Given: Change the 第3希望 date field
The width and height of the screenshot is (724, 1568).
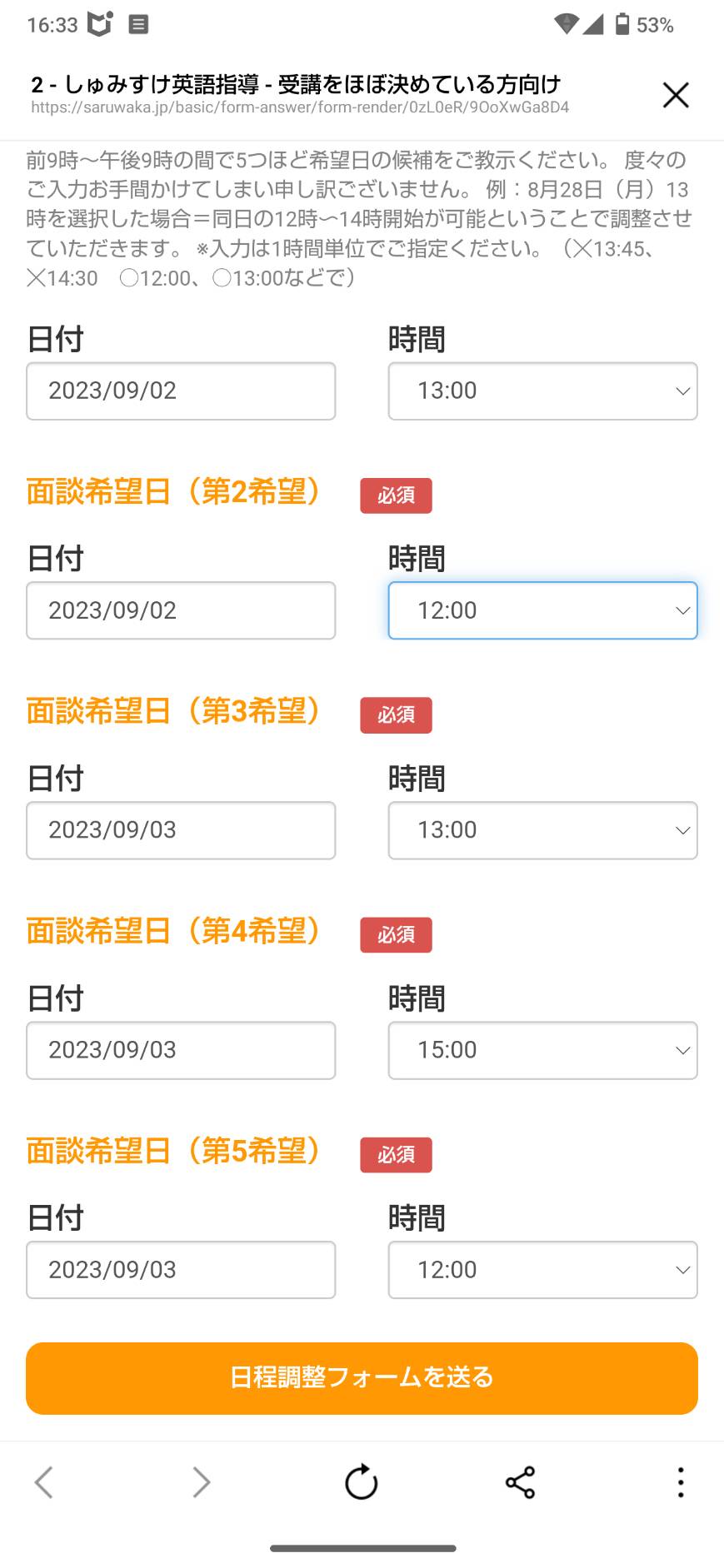Looking at the screenshot, I should [181, 830].
